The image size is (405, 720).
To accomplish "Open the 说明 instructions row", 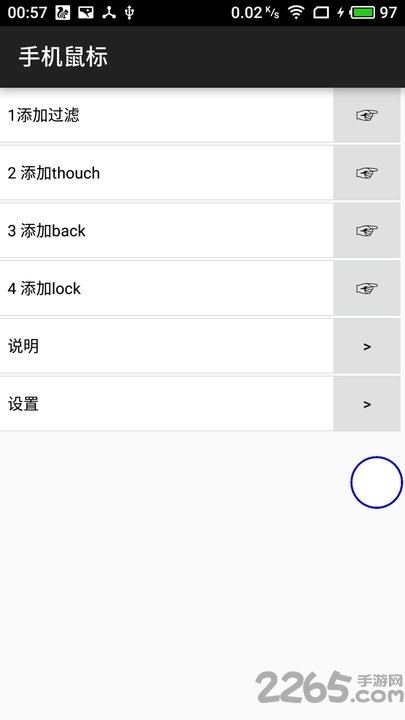I will click(x=167, y=346).
